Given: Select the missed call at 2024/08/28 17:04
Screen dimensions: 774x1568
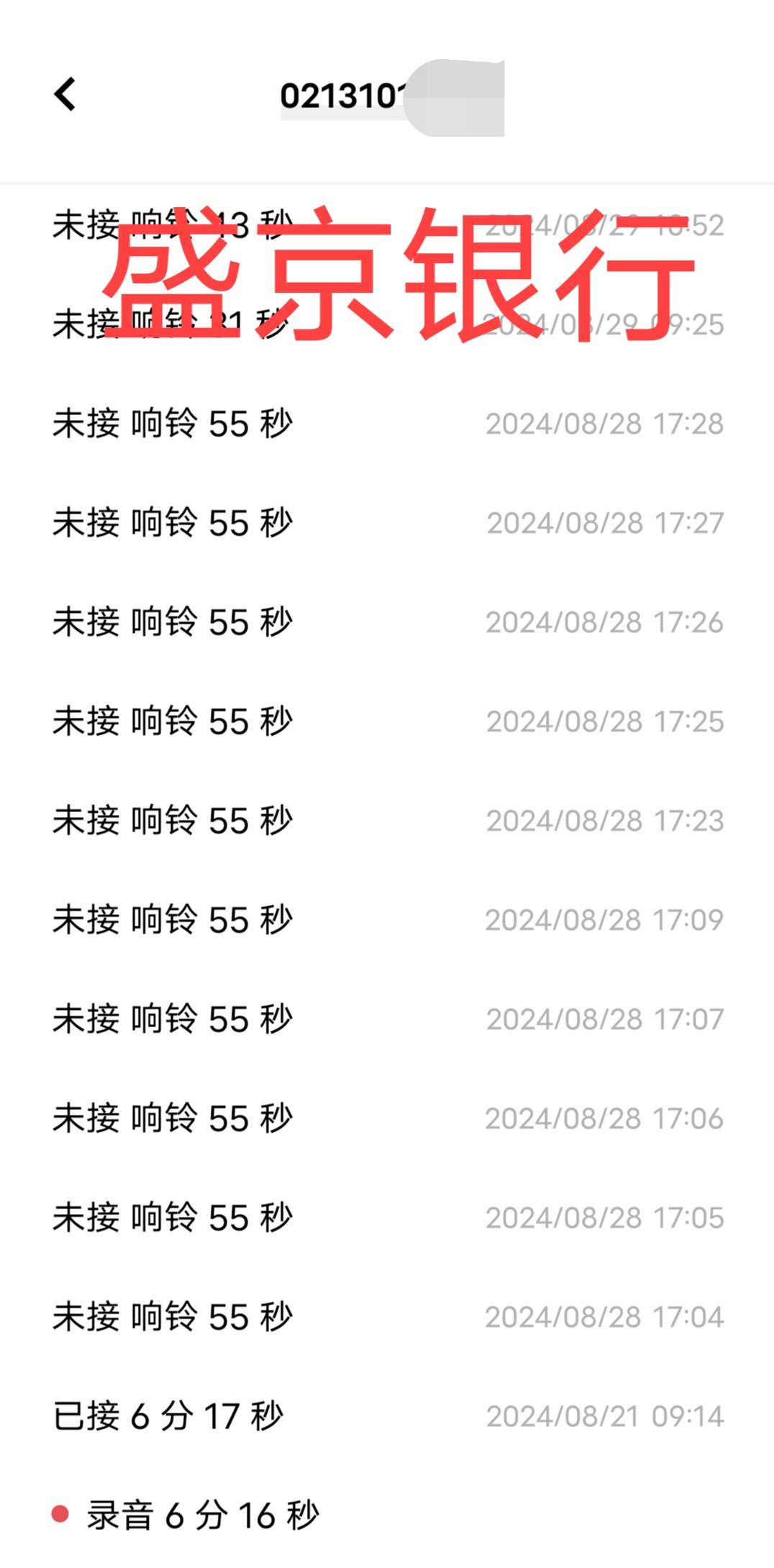Looking at the screenshot, I should (387, 1316).
